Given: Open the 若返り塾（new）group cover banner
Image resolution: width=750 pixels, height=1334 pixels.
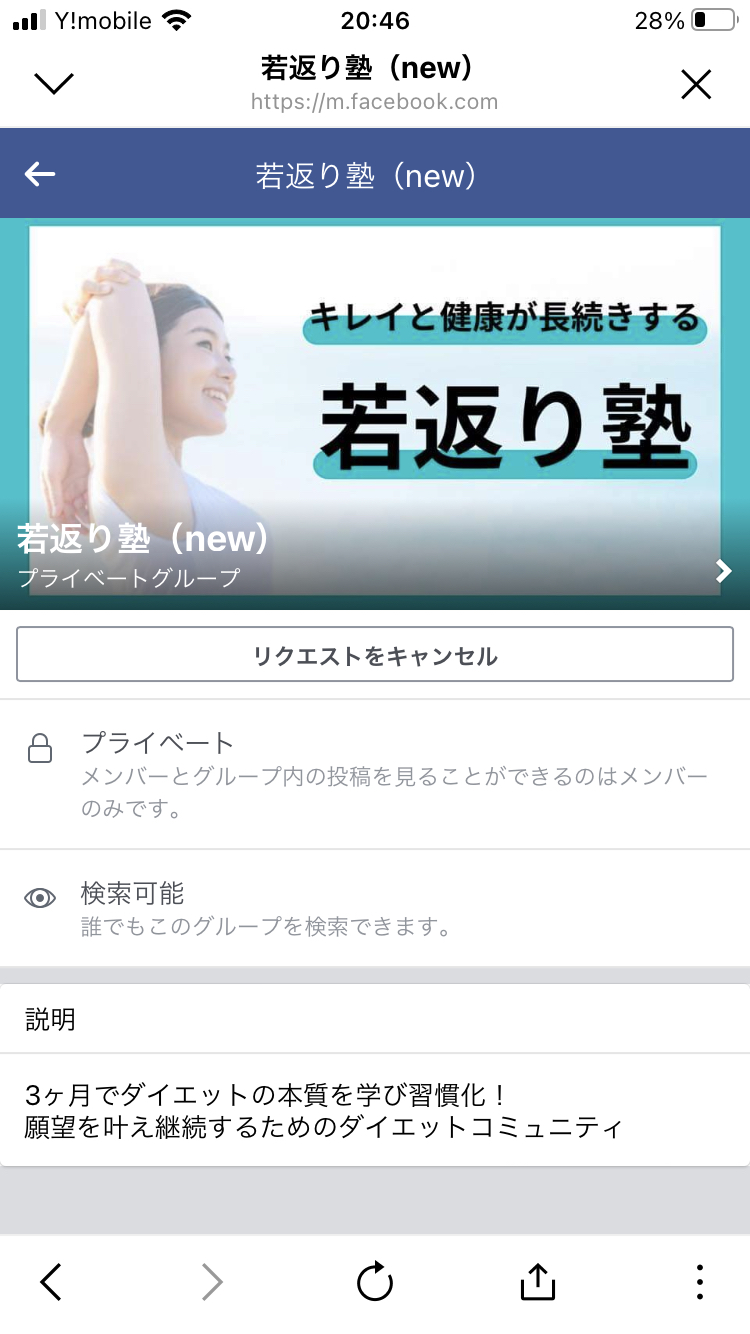Looking at the screenshot, I should coord(375,413).
